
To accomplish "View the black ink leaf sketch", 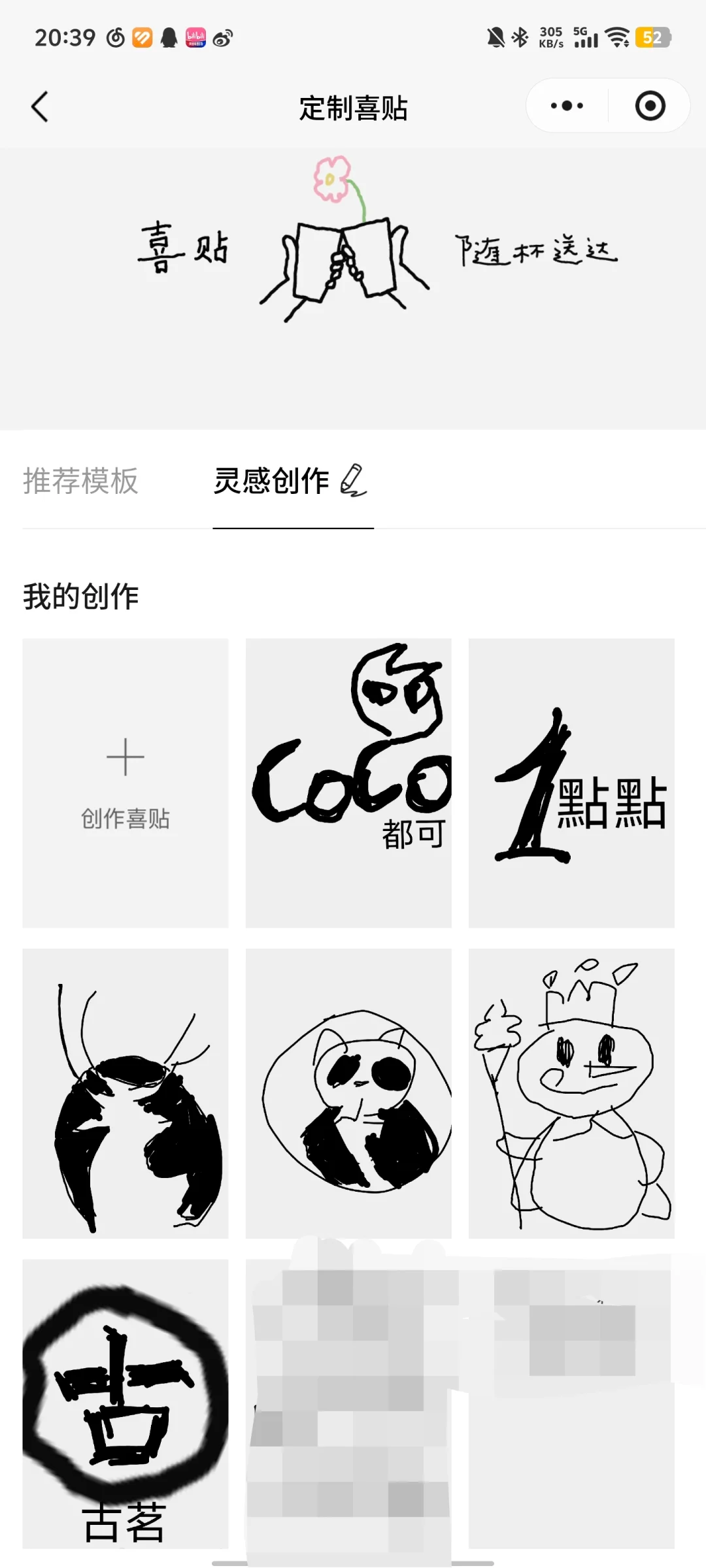I will pyautogui.click(x=126, y=1093).
